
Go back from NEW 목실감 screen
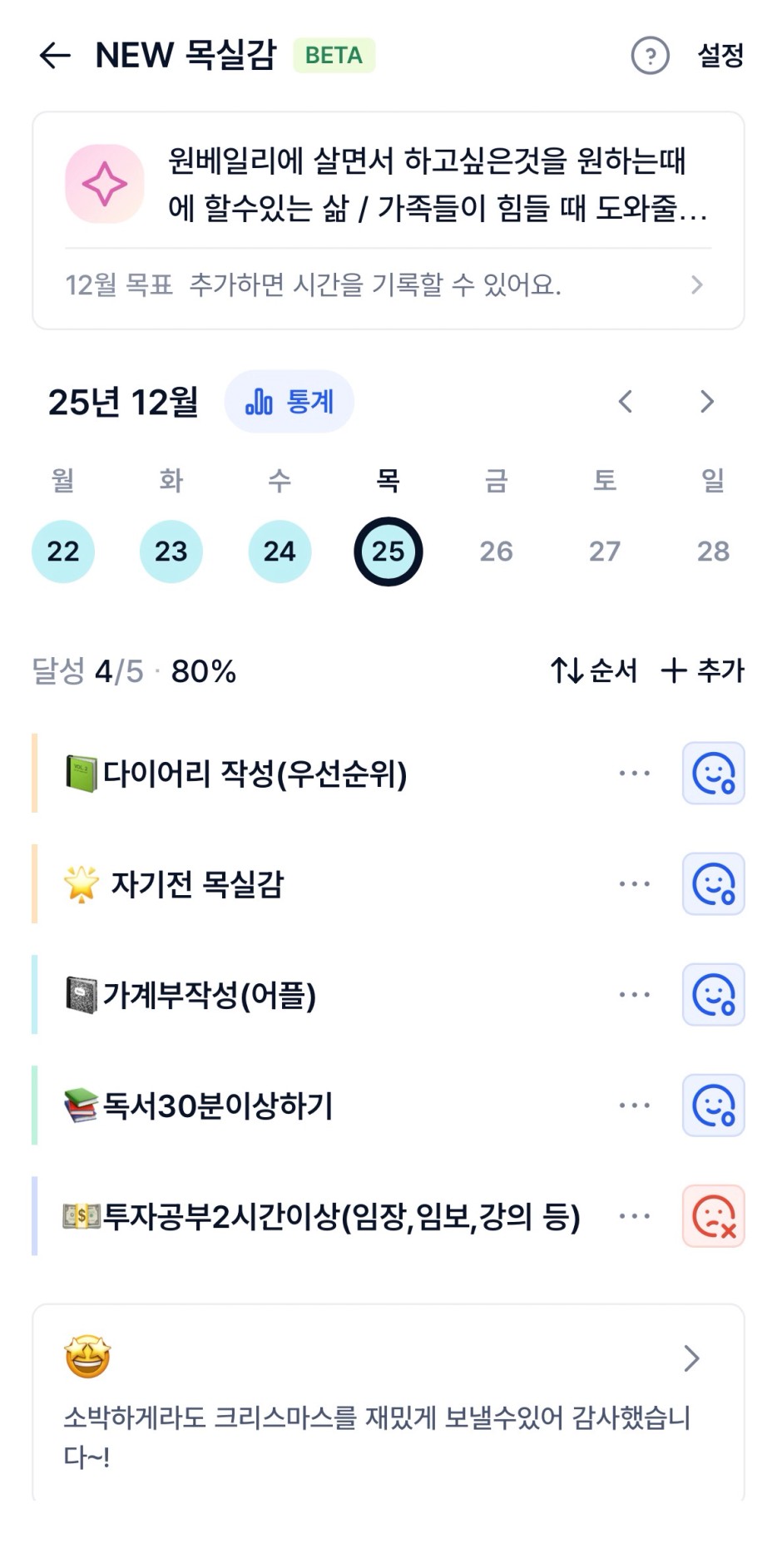pos(55,56)
